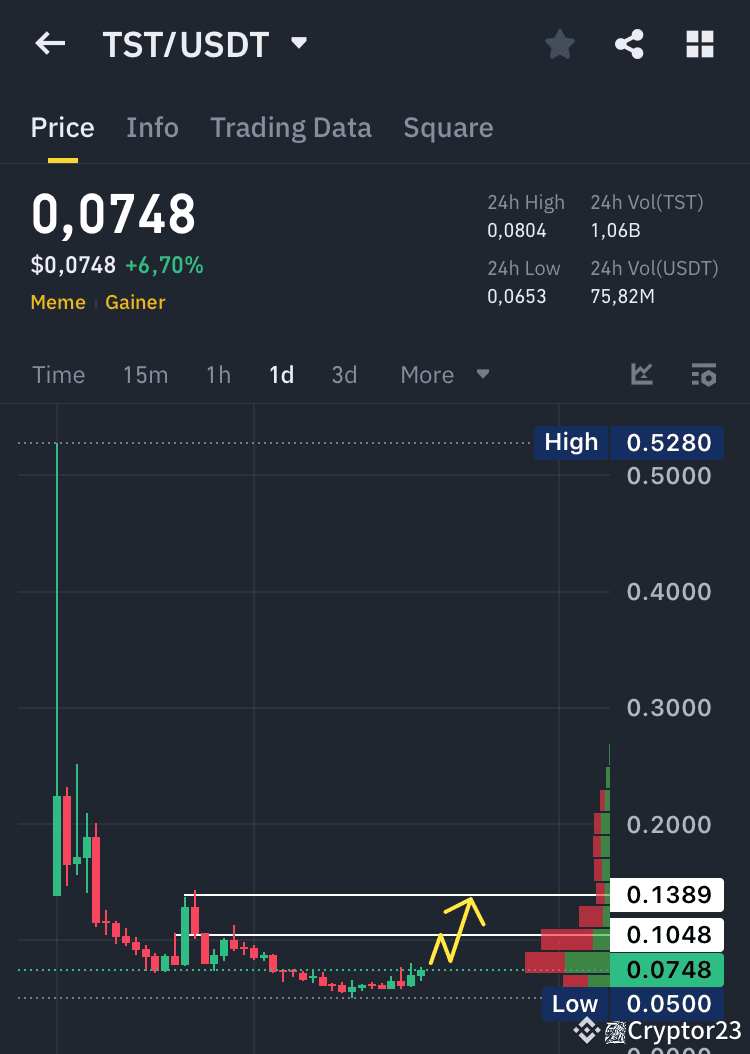
Task: Switch to the 1h candlestick interval
Action: pos(218,375)
